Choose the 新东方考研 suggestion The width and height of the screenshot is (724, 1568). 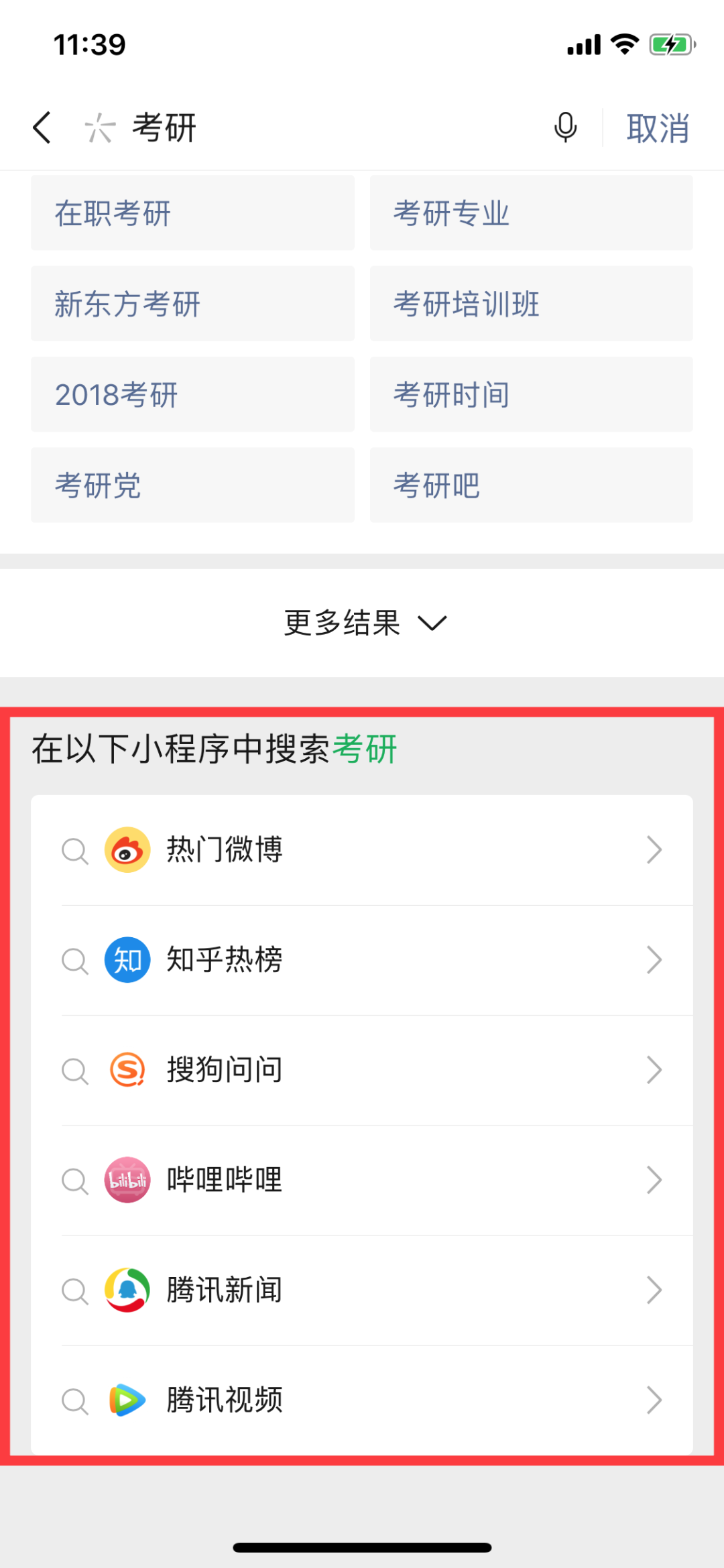192,304
